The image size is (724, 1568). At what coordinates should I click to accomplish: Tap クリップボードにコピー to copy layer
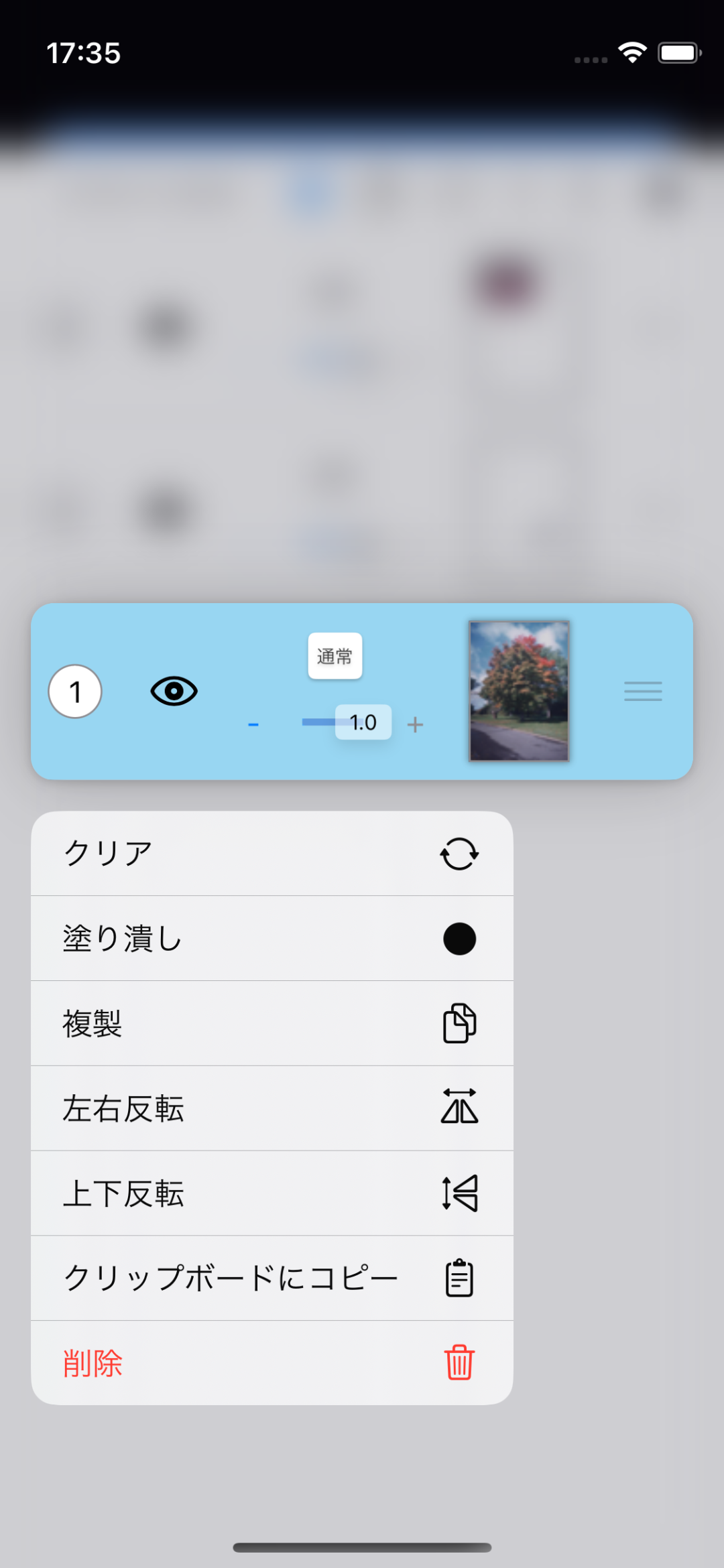(271, 1278)
